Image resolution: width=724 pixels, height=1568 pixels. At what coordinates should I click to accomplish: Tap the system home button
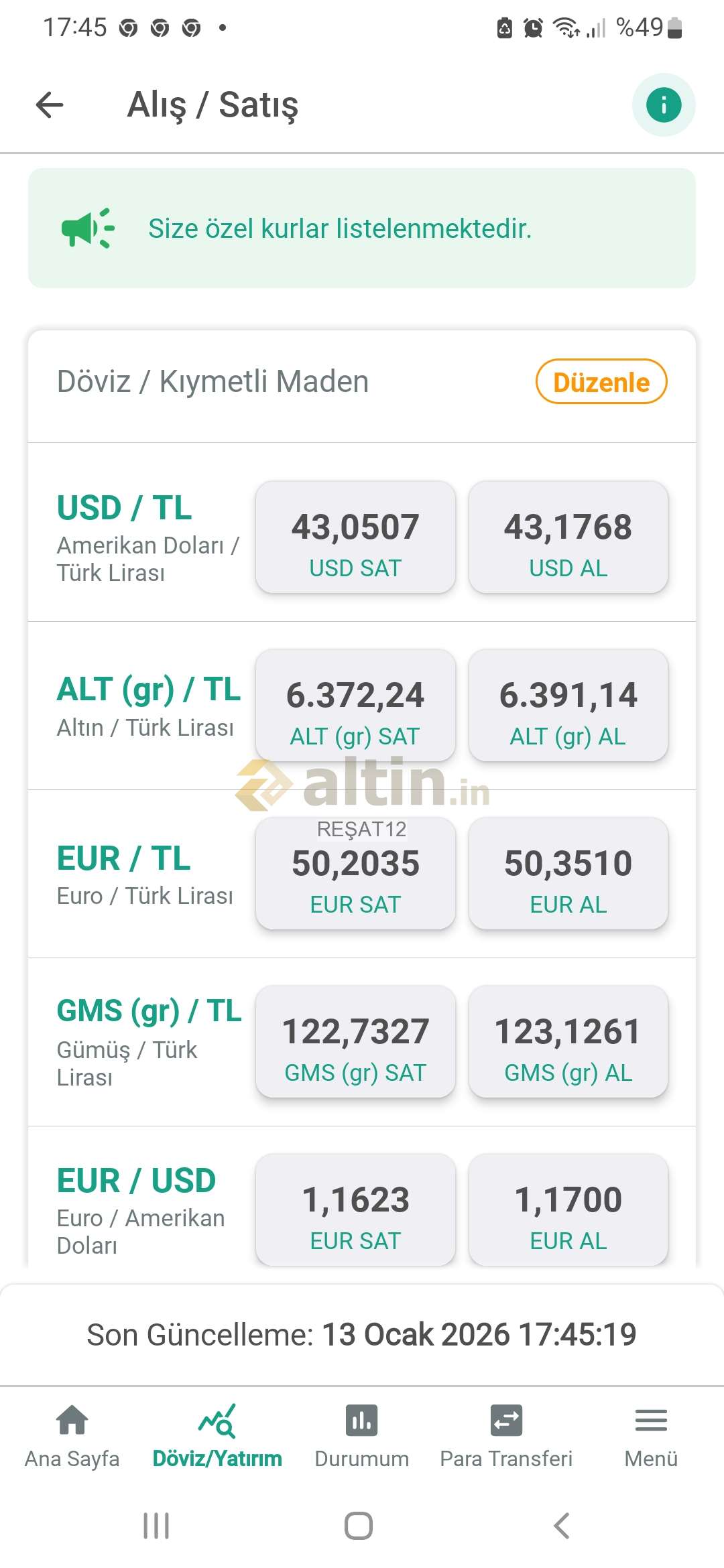(359, 1526)
